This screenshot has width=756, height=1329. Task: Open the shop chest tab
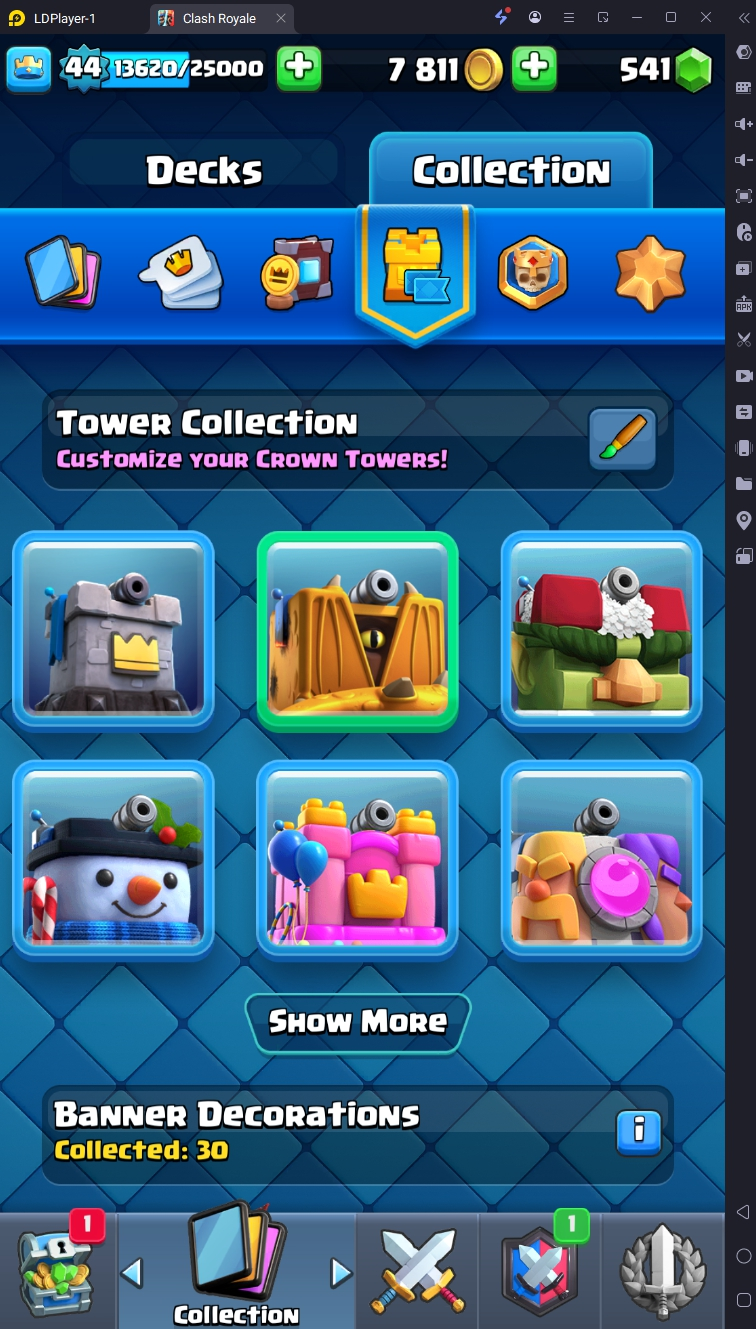coord(57,1270)
